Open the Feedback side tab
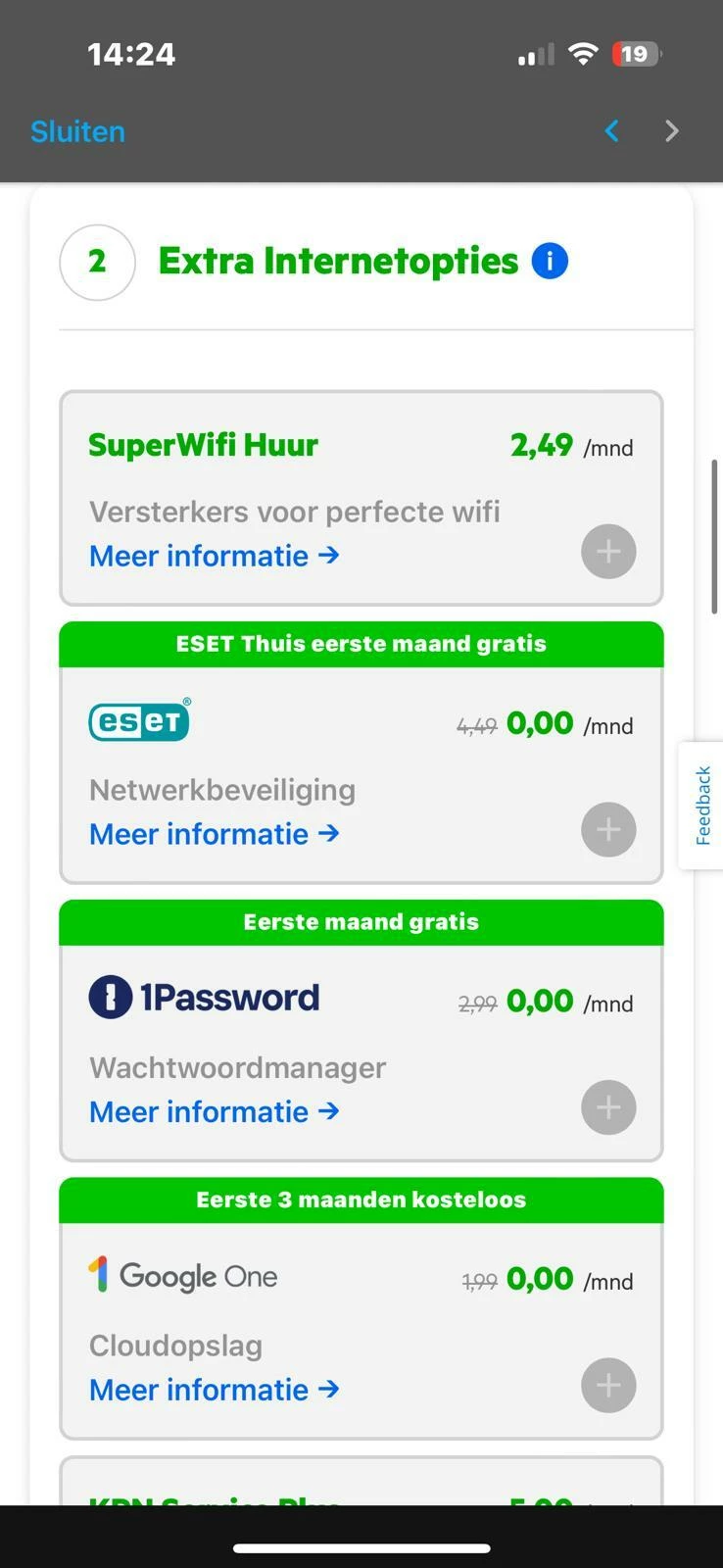 (702, 806)
